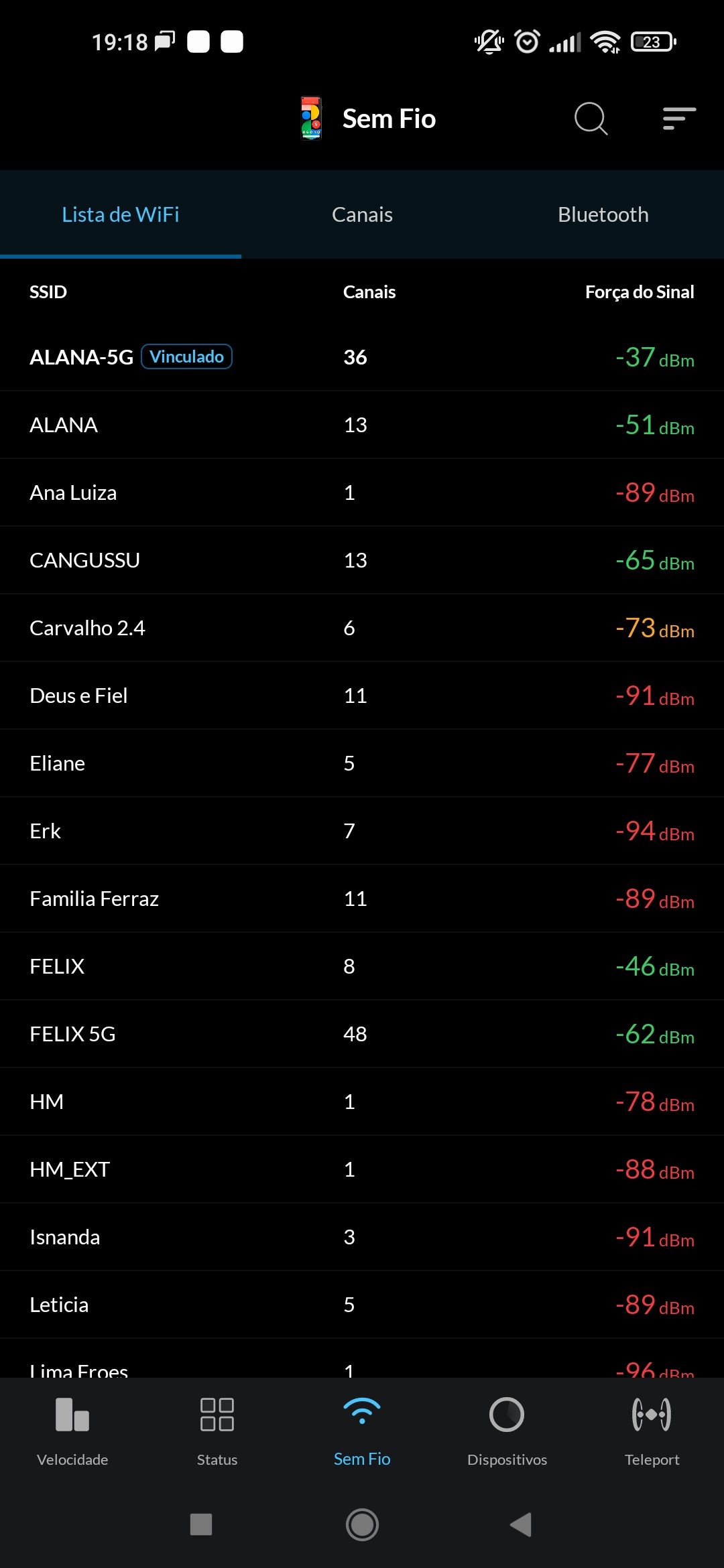Open the sort and filter icon
Screen dimensions: 724x1568
point(679,119)
